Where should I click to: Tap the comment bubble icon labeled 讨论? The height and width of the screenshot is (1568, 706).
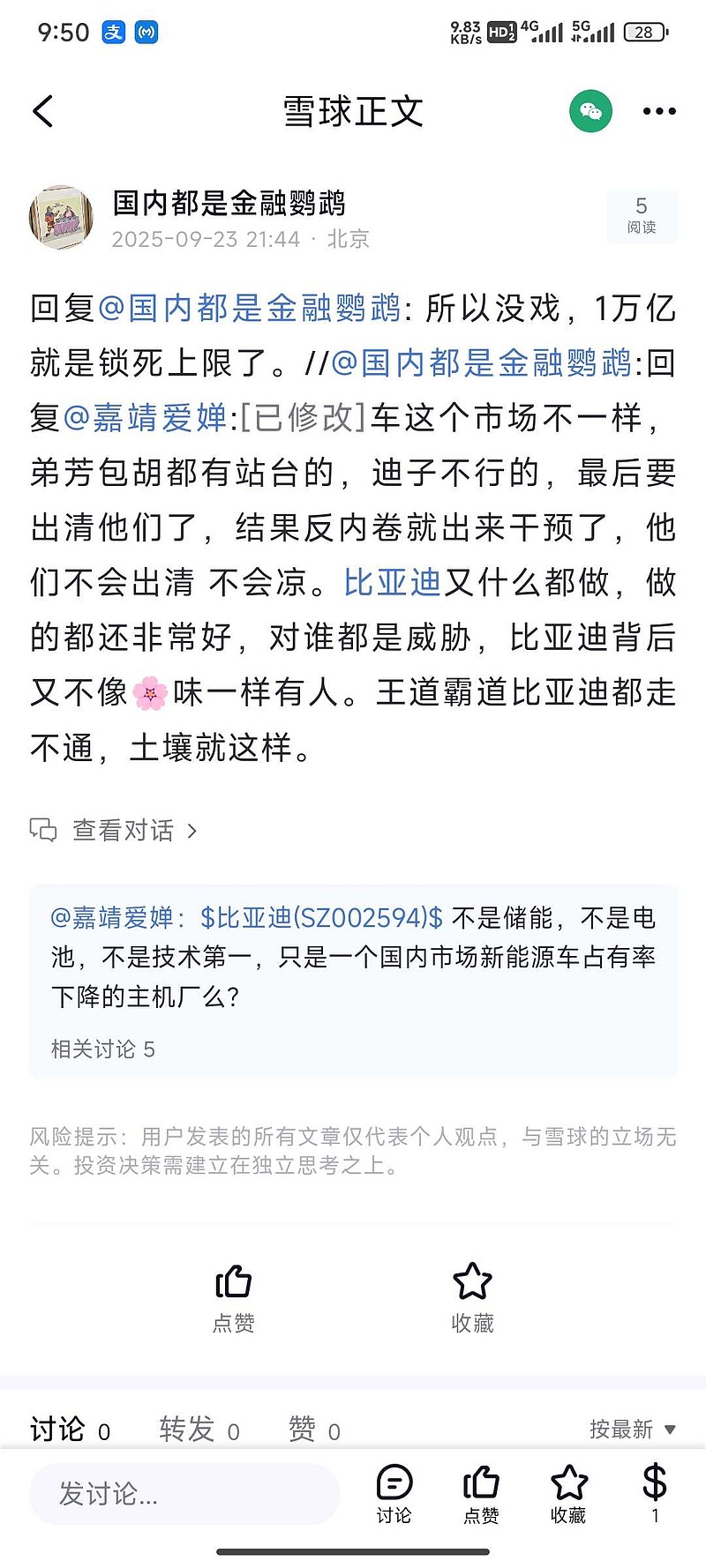[x=394, y=1493]
